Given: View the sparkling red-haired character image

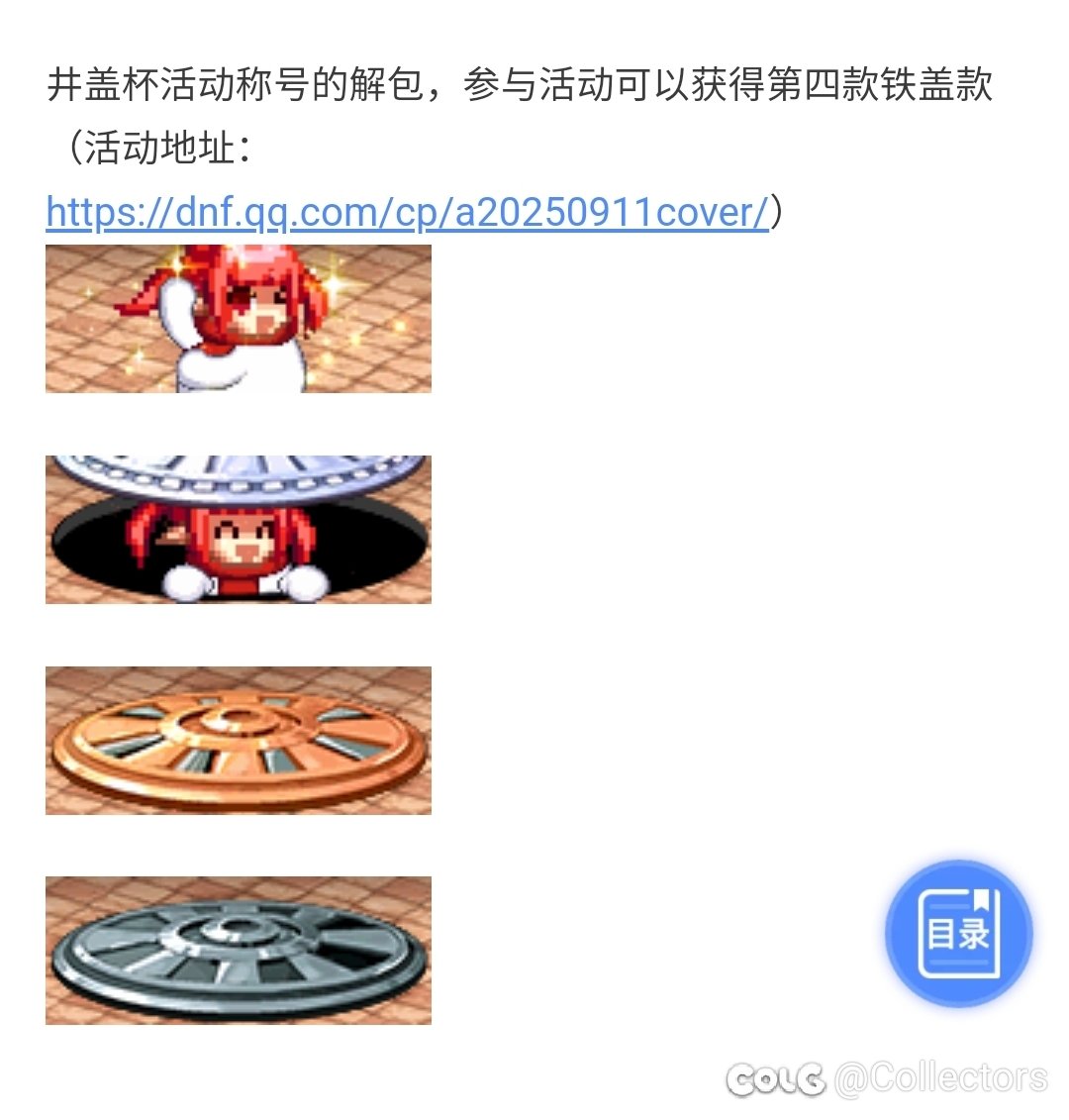Looking at the screenshot, I should [x=239, y=319].
